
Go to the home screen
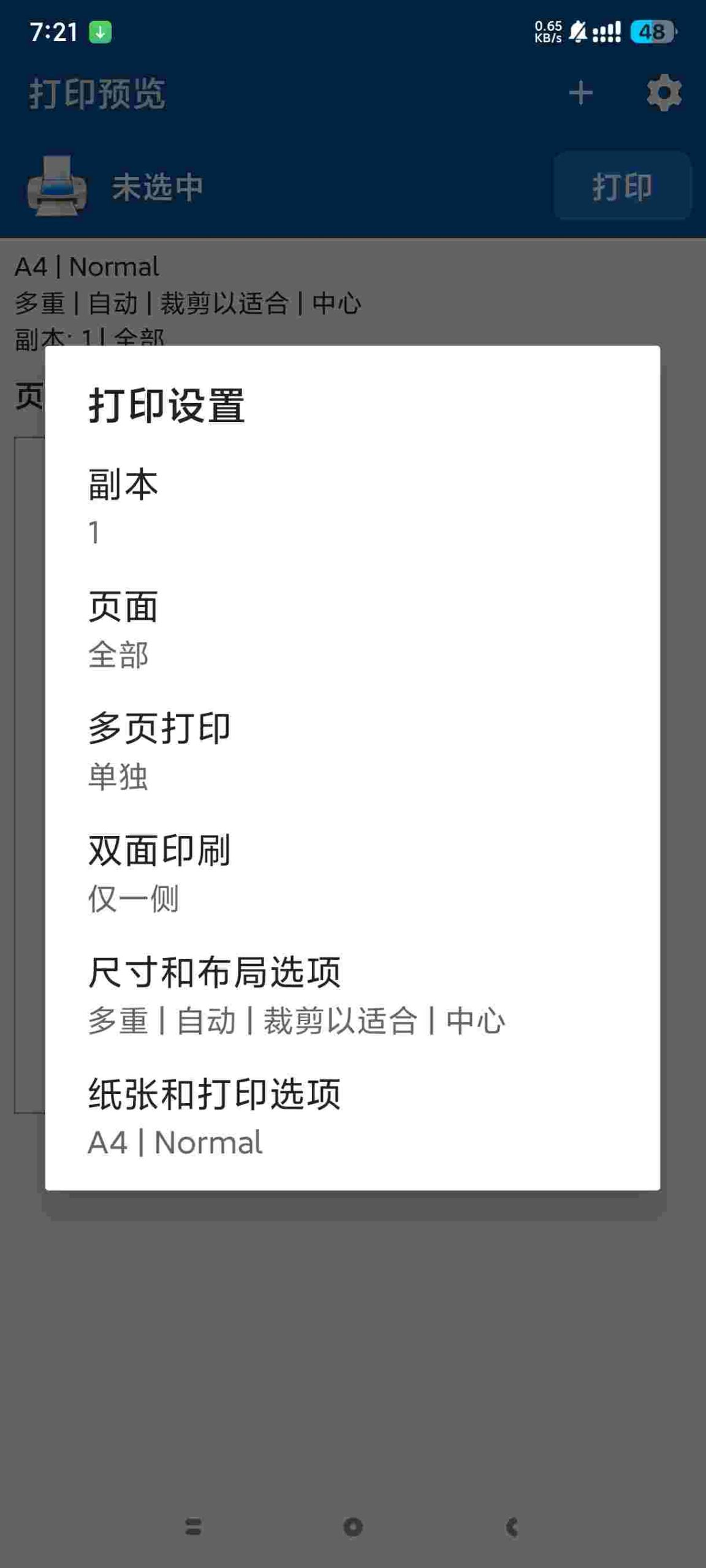tap(353, 1527)
